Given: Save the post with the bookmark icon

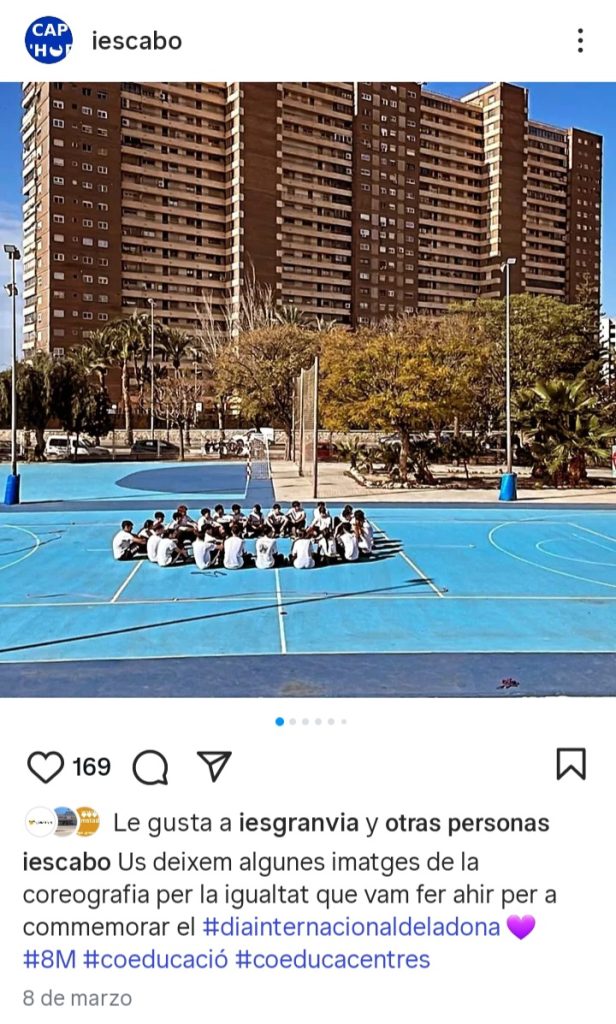Looking at the screenshot, I should tap(570, 764).
